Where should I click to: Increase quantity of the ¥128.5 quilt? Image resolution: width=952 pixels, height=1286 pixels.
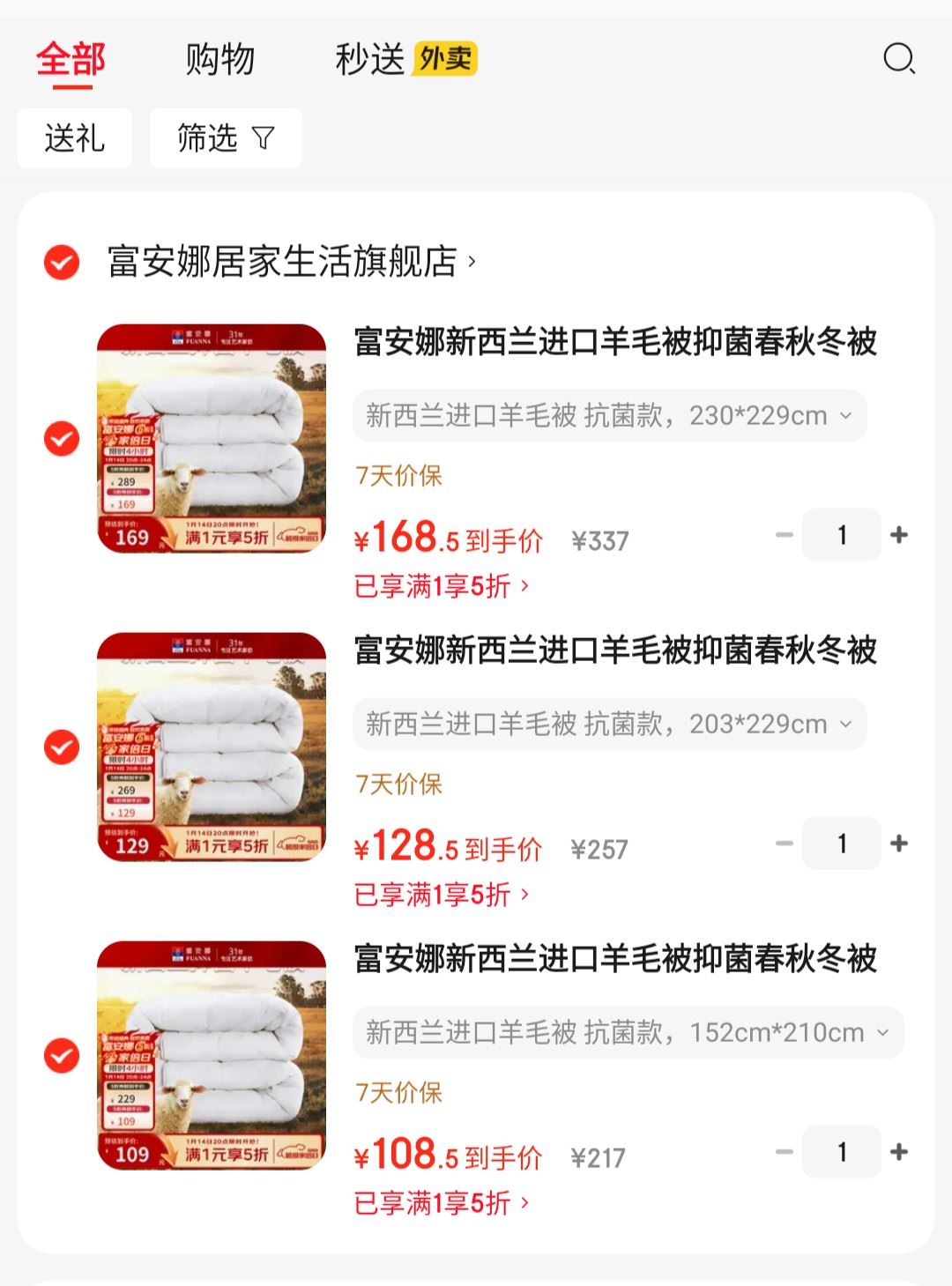(899, 844)
